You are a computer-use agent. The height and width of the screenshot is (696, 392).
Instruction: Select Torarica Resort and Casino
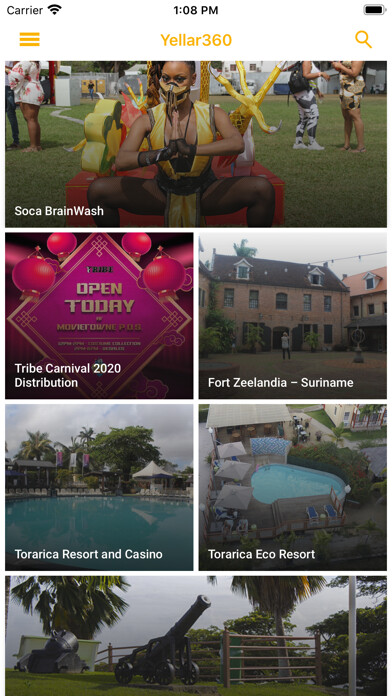click(x=99, y=487)
